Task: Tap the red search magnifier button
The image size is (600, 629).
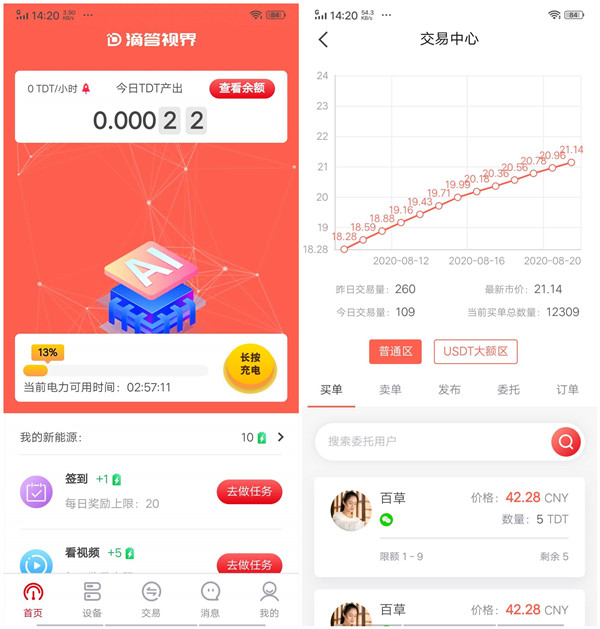Action: 566,441
